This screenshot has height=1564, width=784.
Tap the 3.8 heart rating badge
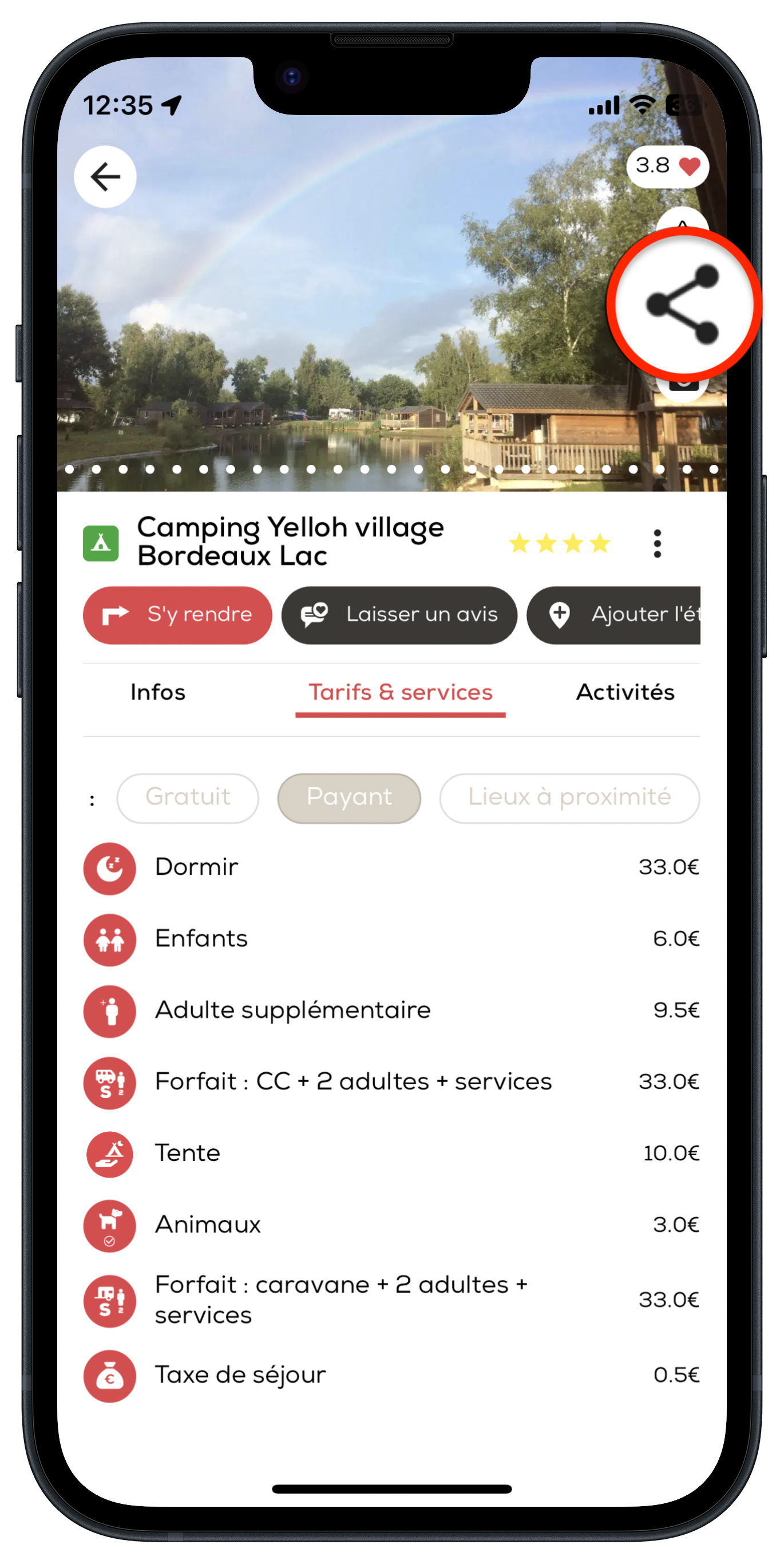pos(667,167)
